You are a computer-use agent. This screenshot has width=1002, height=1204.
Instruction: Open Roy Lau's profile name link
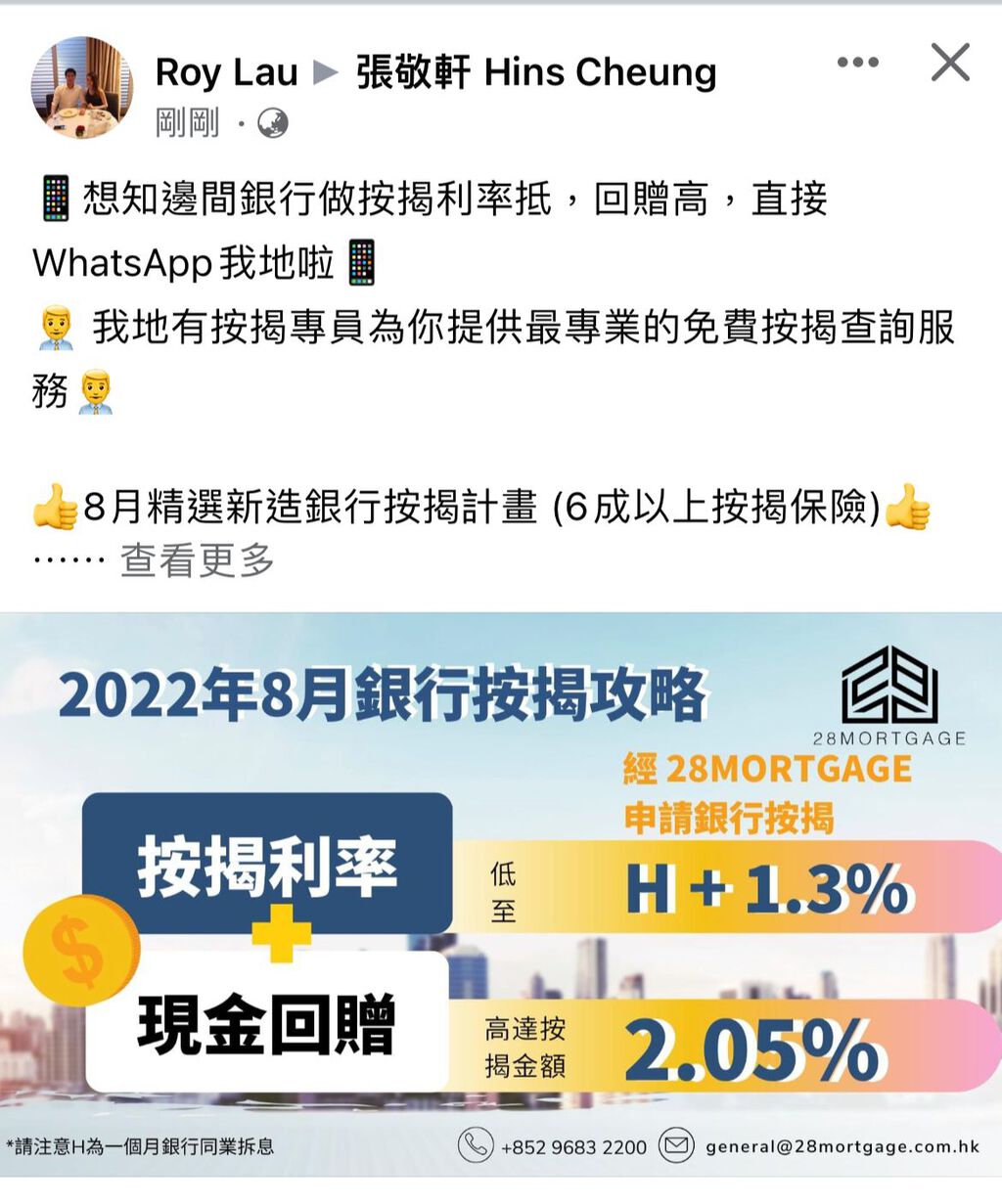pos(226,72)
